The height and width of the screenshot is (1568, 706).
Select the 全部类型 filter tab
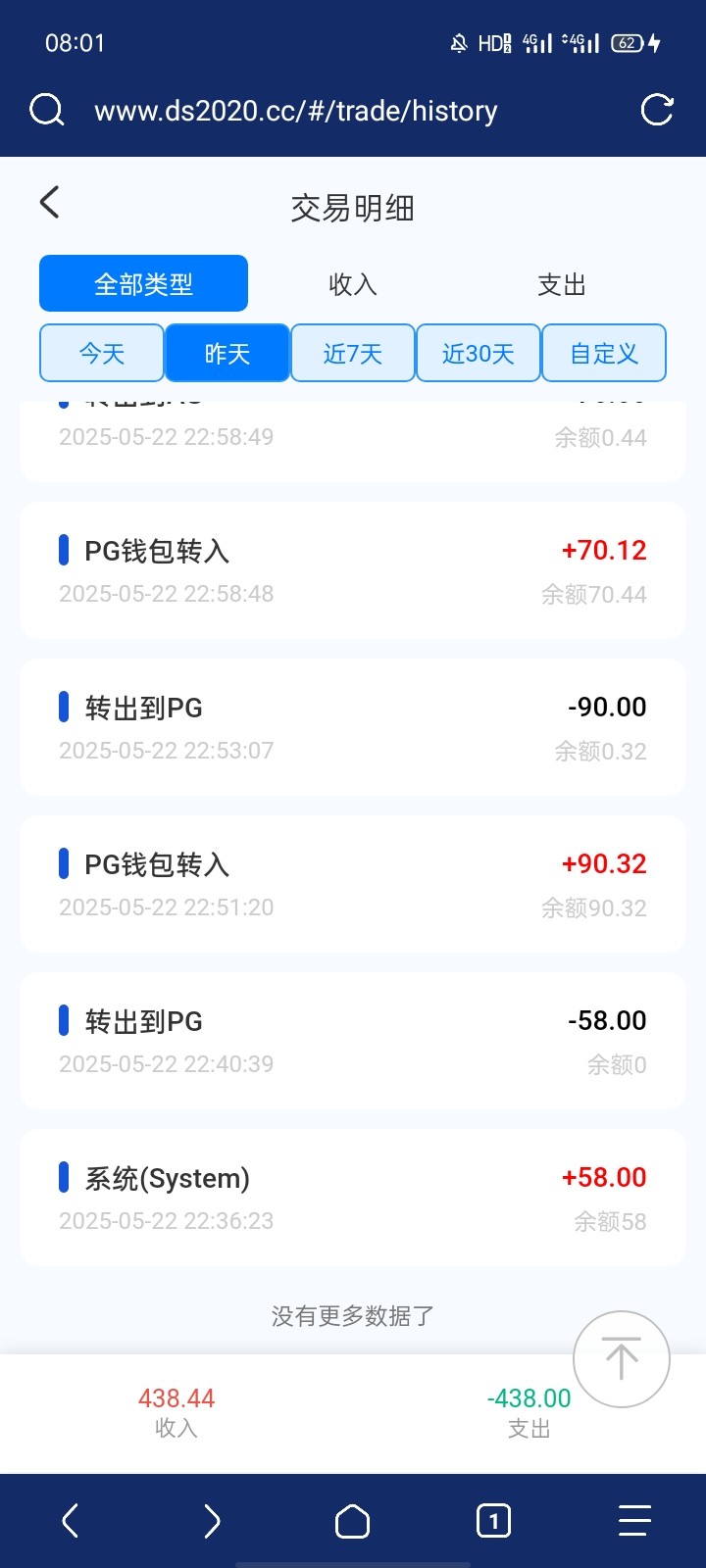[143, 284]
